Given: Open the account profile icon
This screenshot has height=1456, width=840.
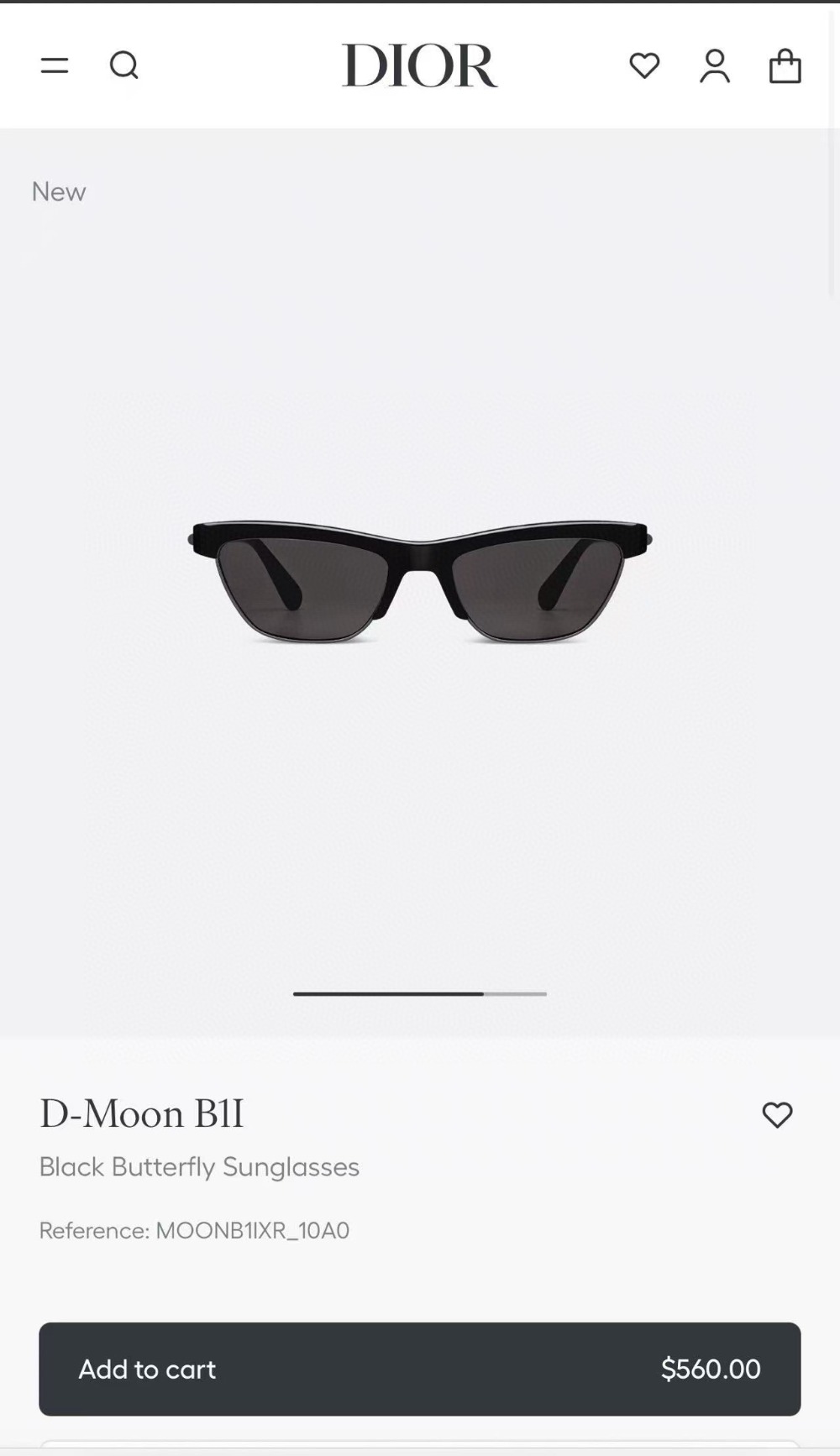Looking at the screenshot, I should (715, 65).
